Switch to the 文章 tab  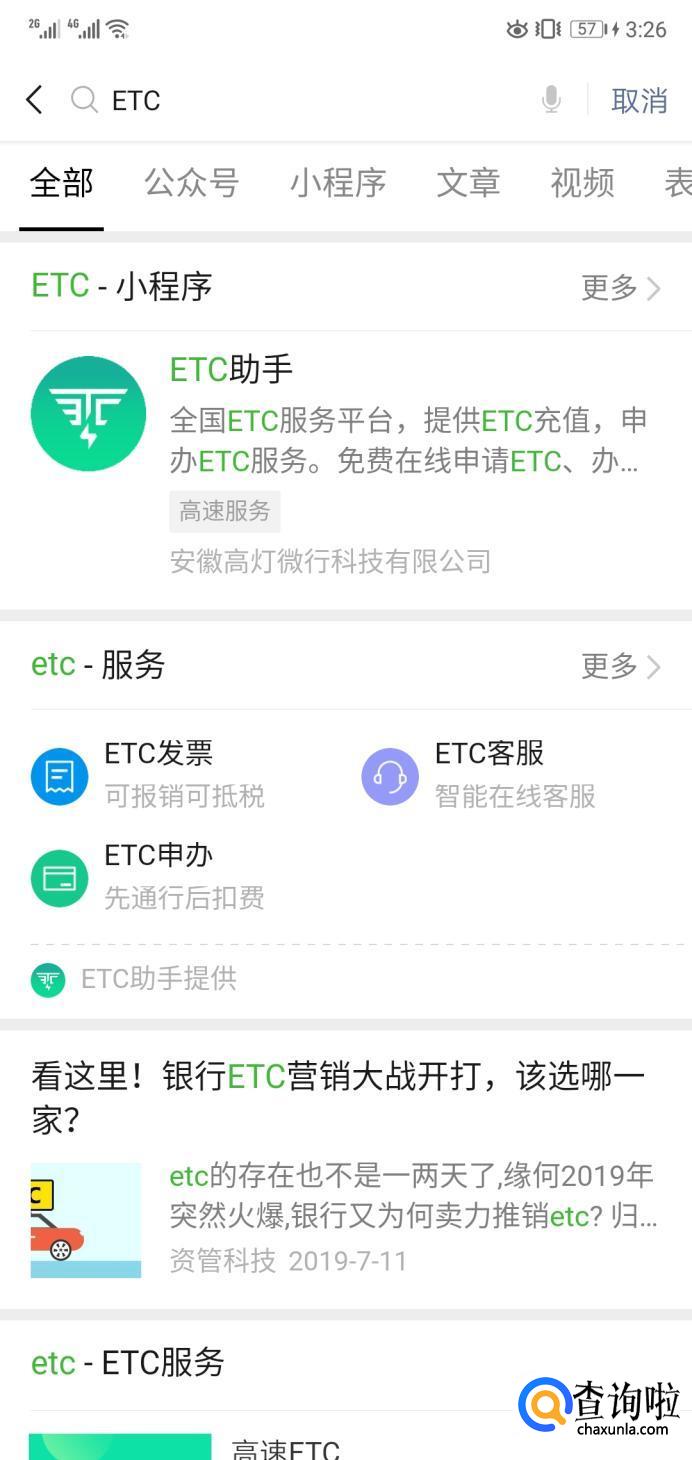[x=468, y=183]
